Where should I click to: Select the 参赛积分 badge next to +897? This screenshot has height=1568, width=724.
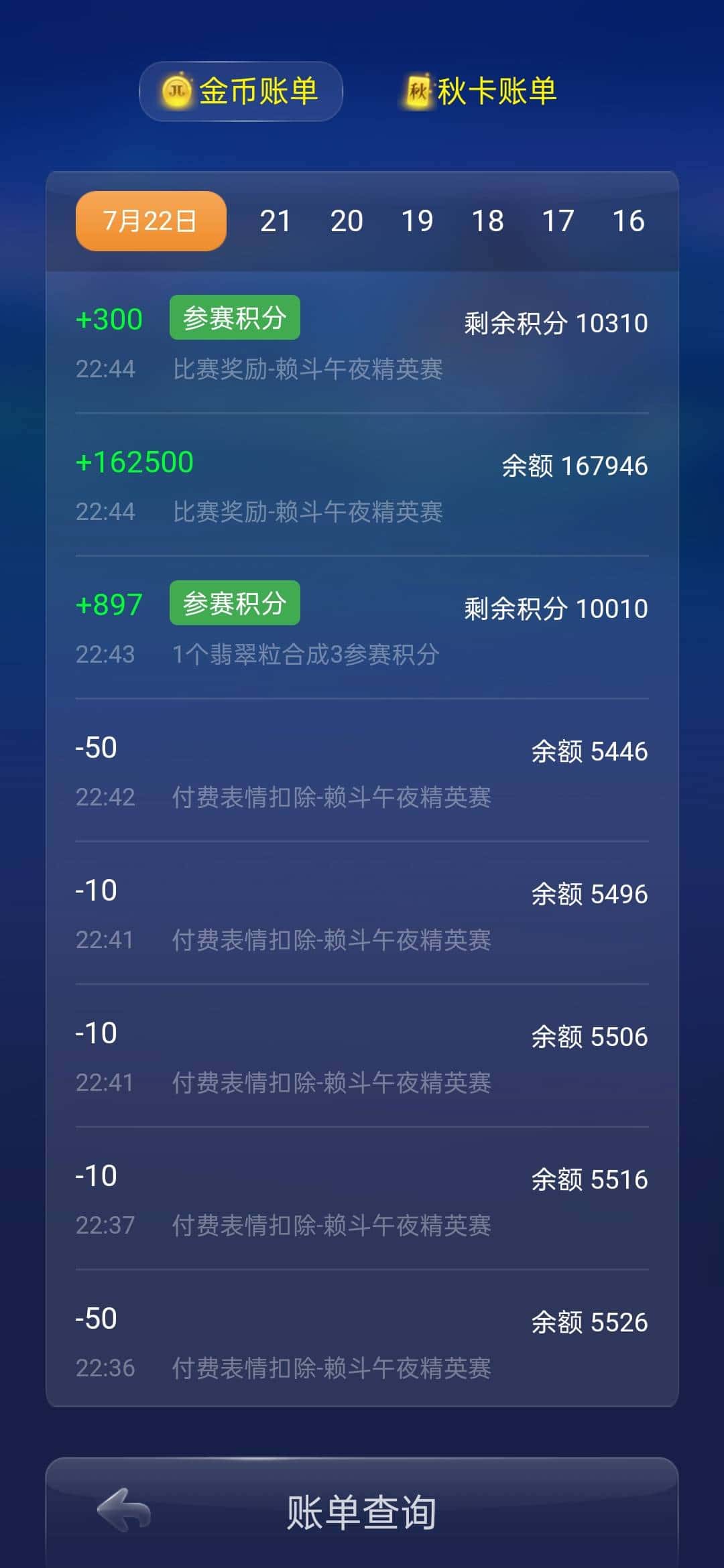pyautogui.click(x=233, y=603)
